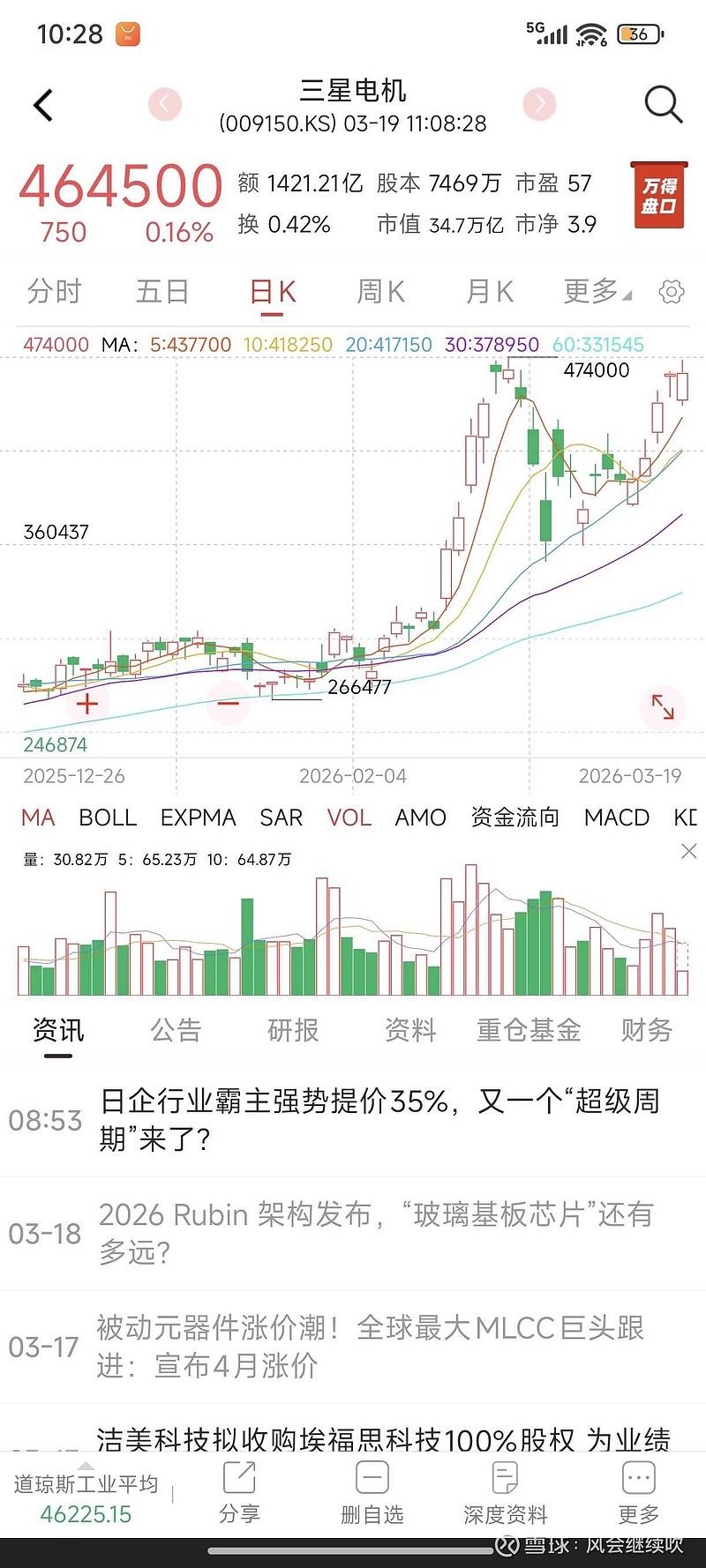706x1568 pixels.
Task: Switch to the 公告 tab
Action: [176, 1030]
